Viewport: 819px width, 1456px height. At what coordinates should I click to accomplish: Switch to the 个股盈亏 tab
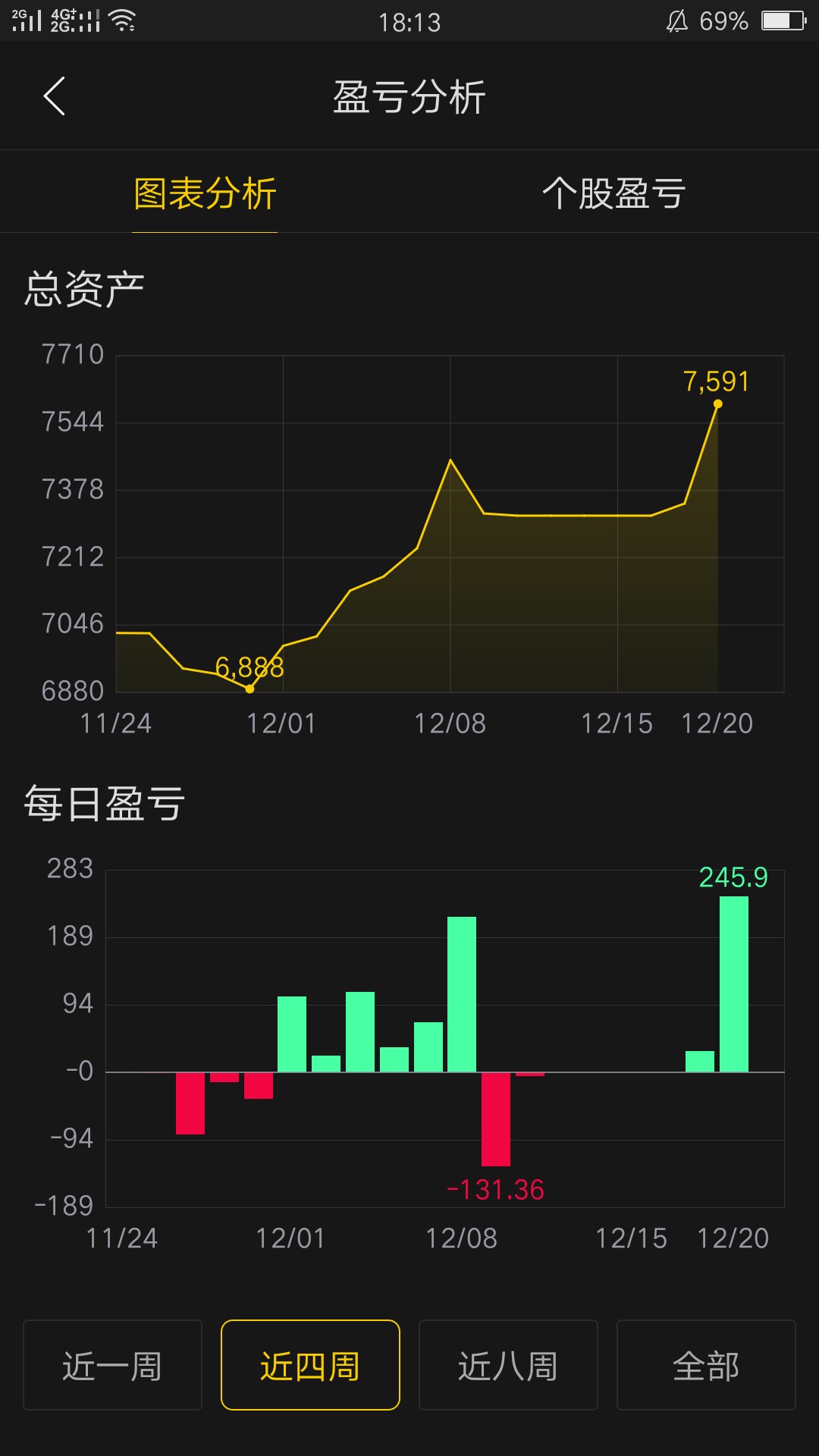point(613,193)
